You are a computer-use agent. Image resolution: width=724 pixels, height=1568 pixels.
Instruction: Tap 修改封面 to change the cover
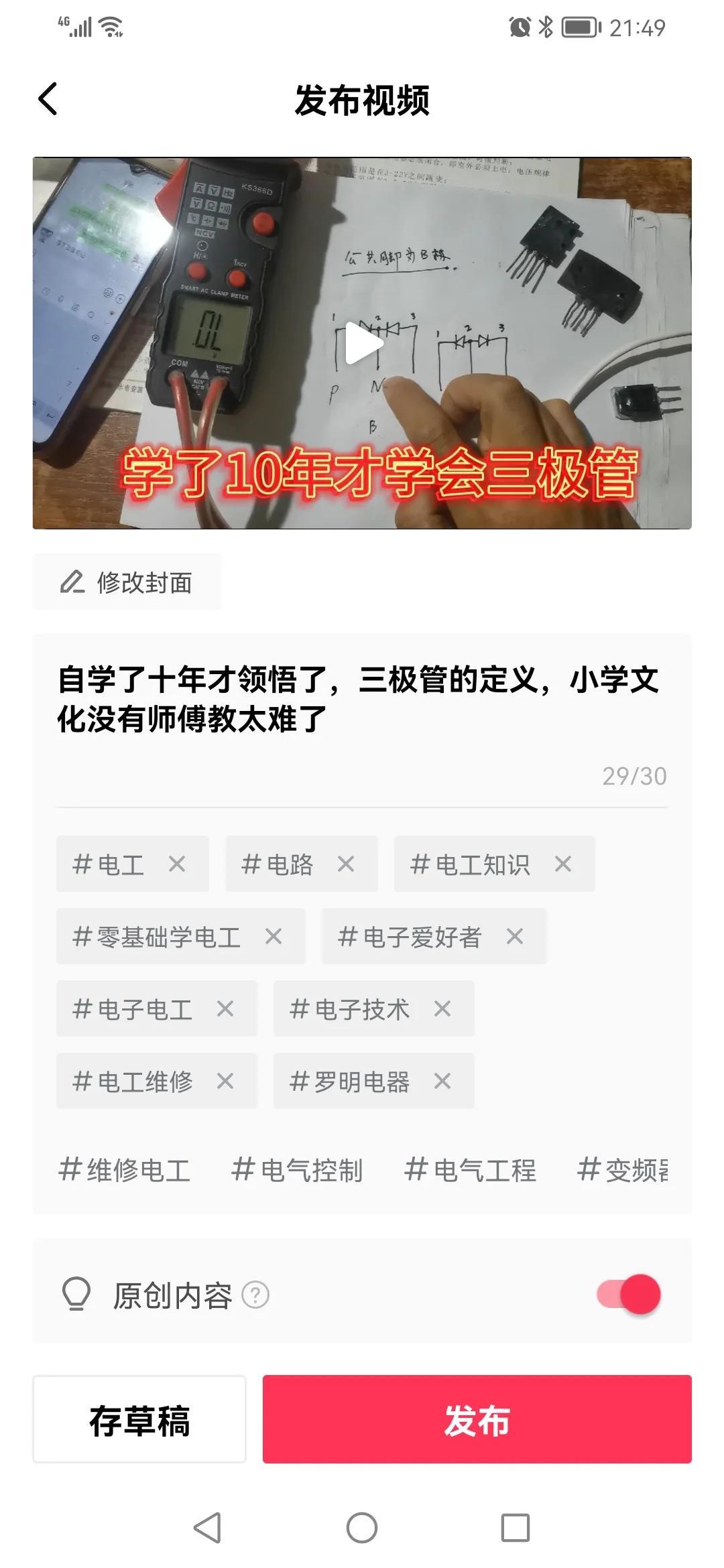(127, 582)
